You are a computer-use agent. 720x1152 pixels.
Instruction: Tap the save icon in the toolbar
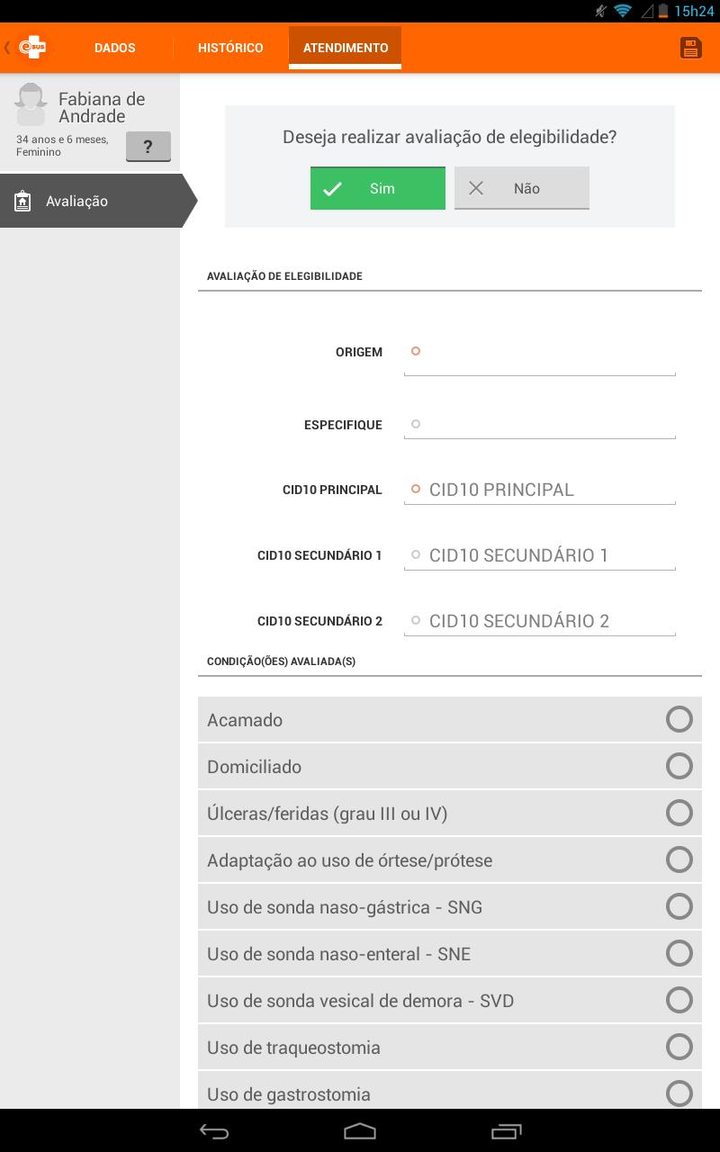(x=691, y=47)
